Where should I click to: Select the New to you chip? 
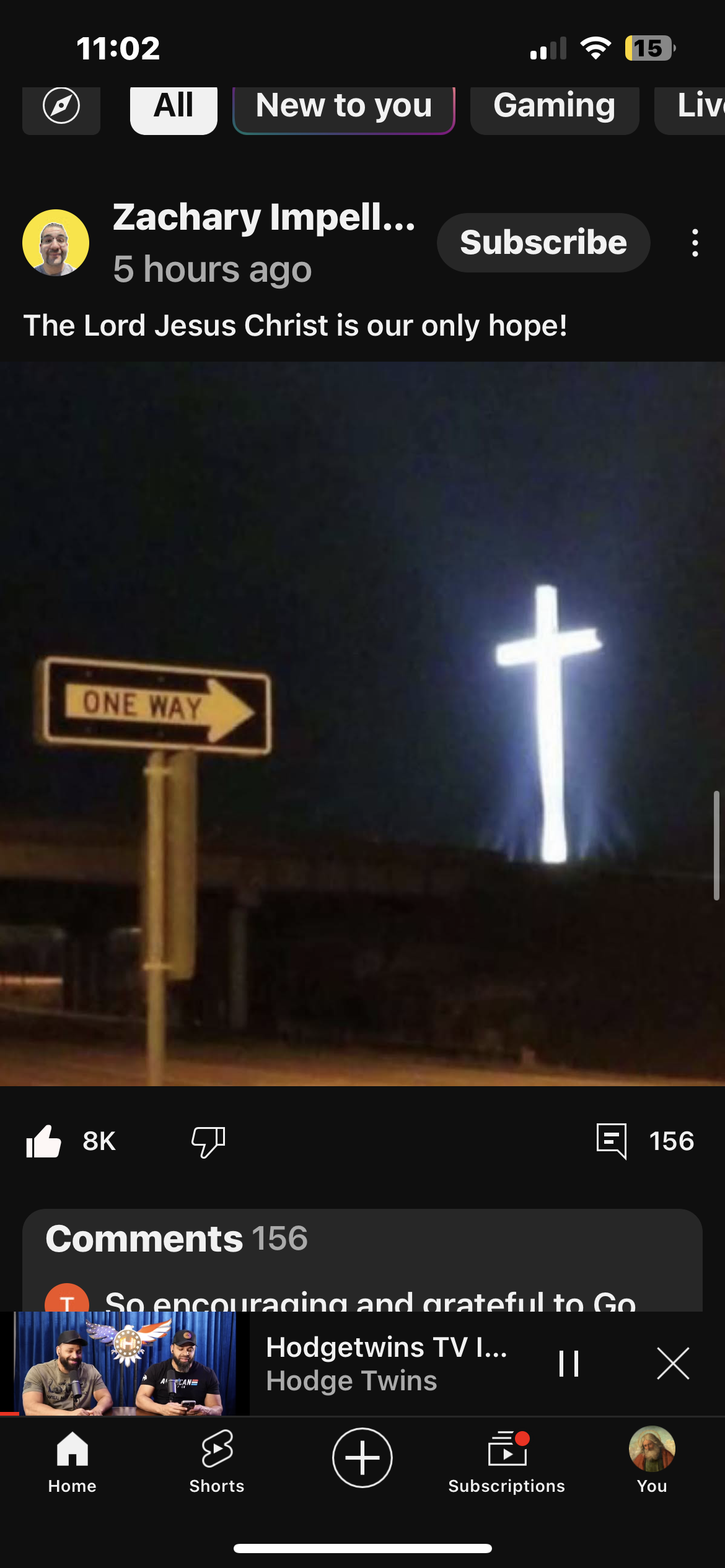tap(344, 107)
